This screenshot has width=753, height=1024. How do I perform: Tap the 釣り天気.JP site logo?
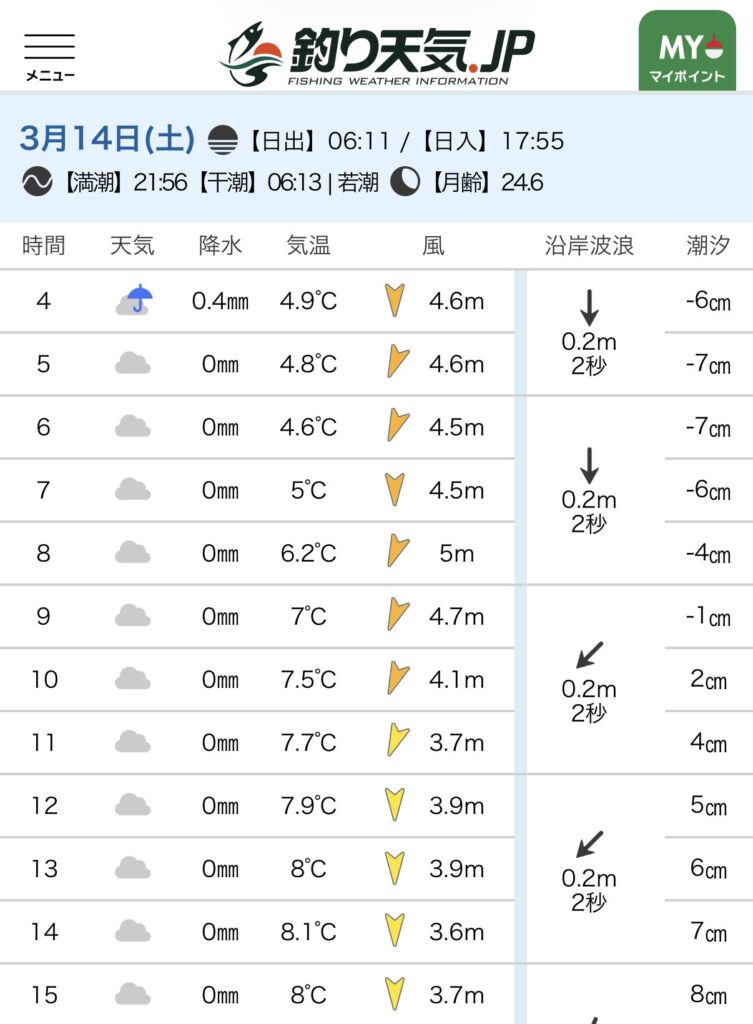pos(376,53)
